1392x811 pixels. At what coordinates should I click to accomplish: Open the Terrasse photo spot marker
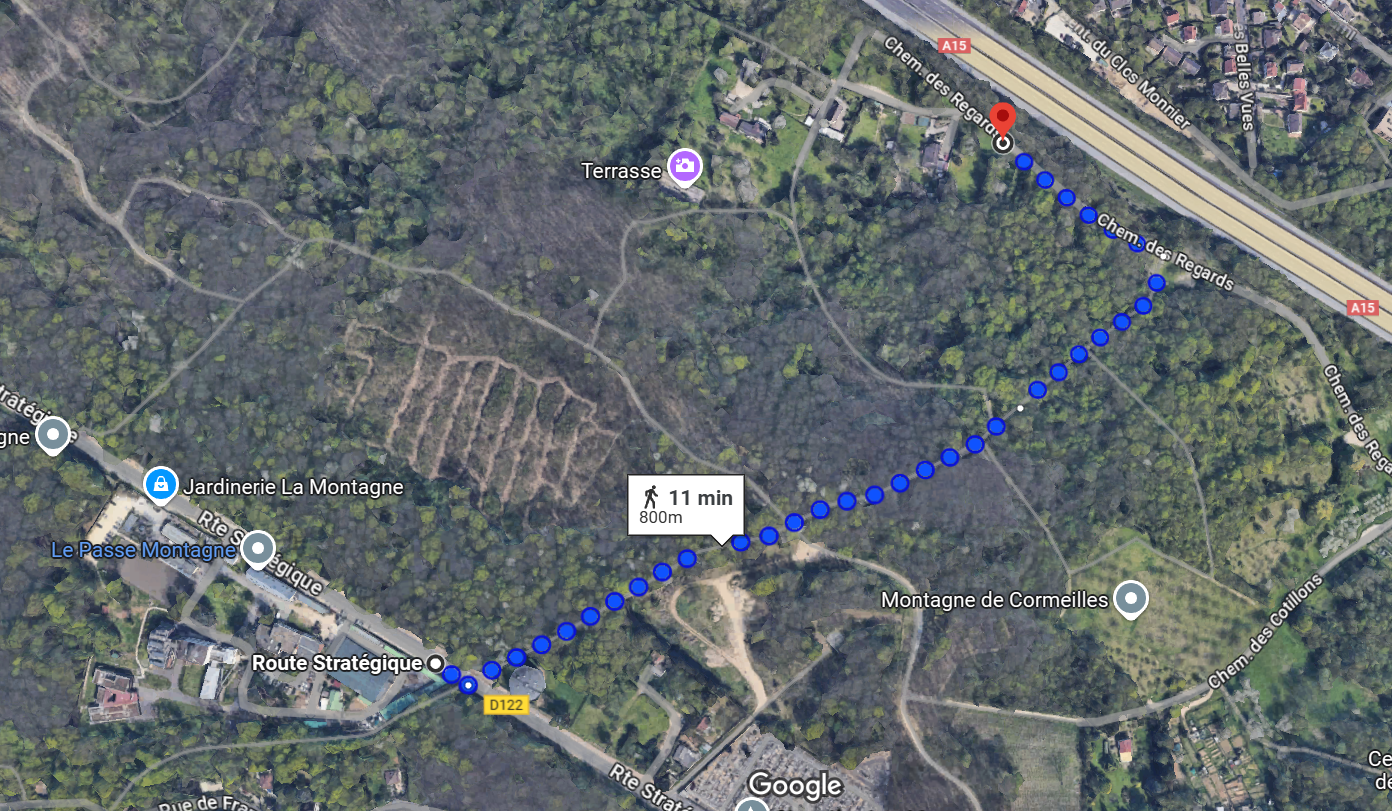(x=684, y=166)
